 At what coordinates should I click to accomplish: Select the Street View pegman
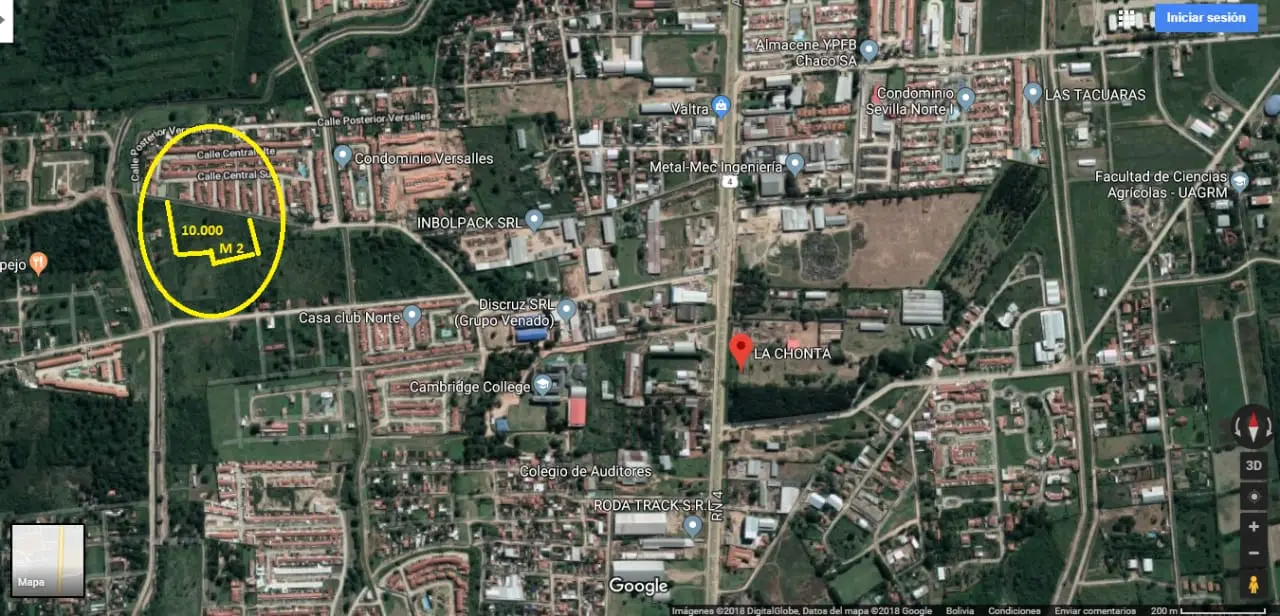(1253, 583)
